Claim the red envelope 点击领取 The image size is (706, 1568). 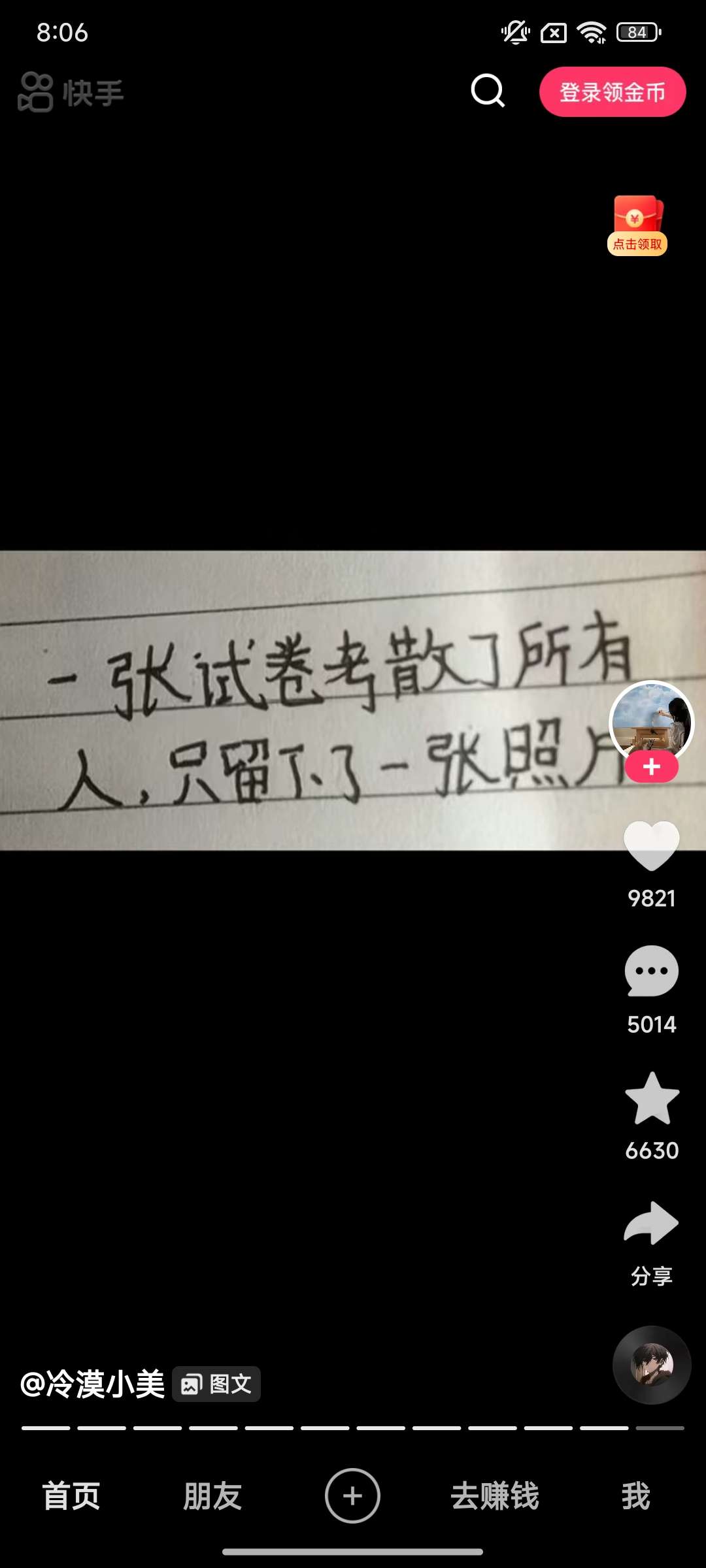click(637, 225)
